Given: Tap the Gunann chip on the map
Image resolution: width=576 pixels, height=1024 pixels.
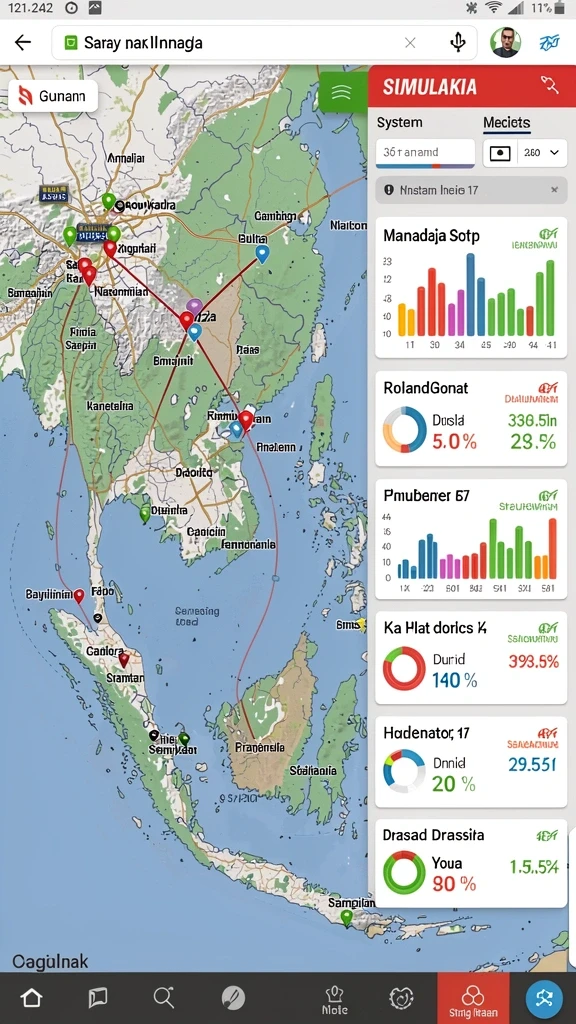Looking at the screenshot, I should click(53, 96).
